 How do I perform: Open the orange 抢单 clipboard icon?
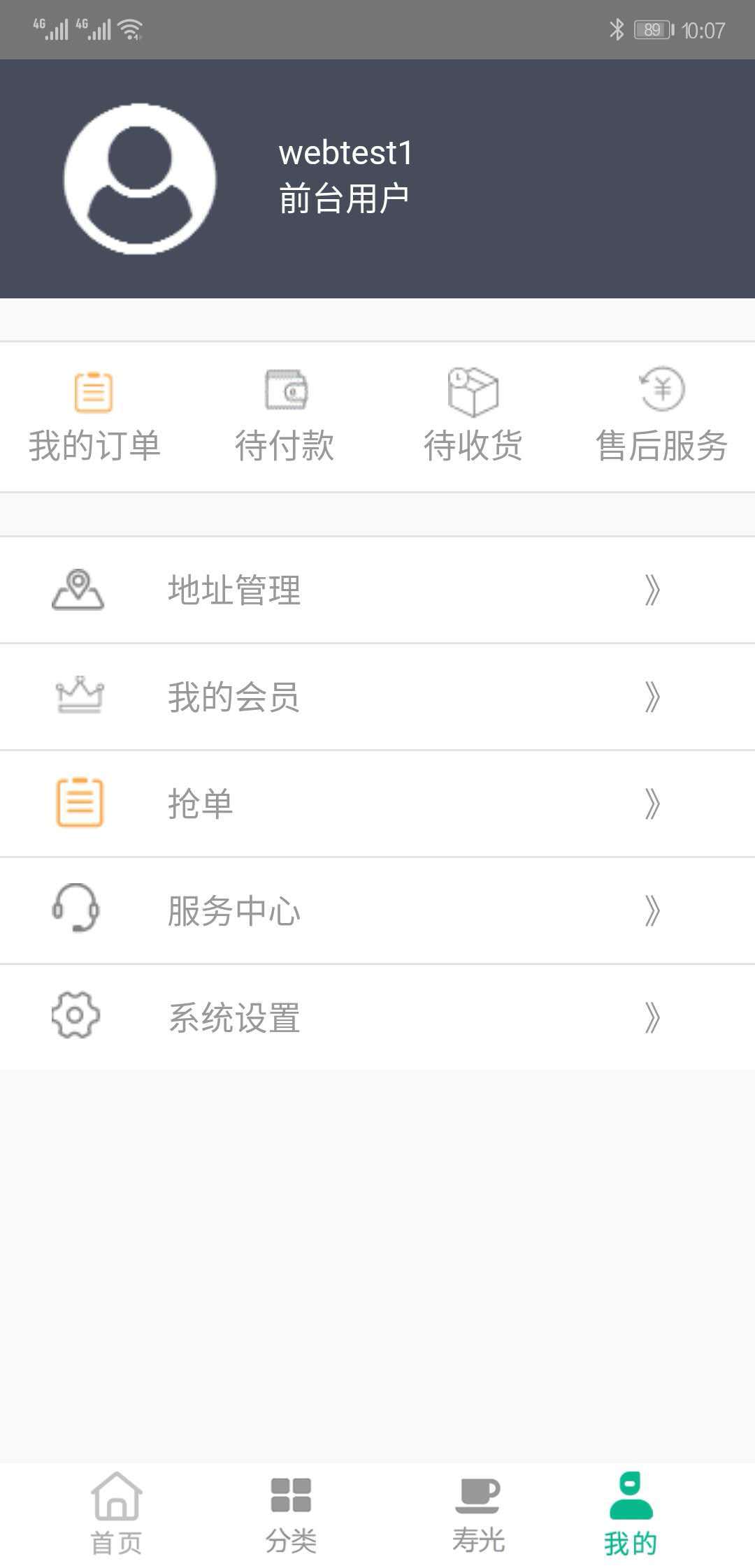click(77, 803)
